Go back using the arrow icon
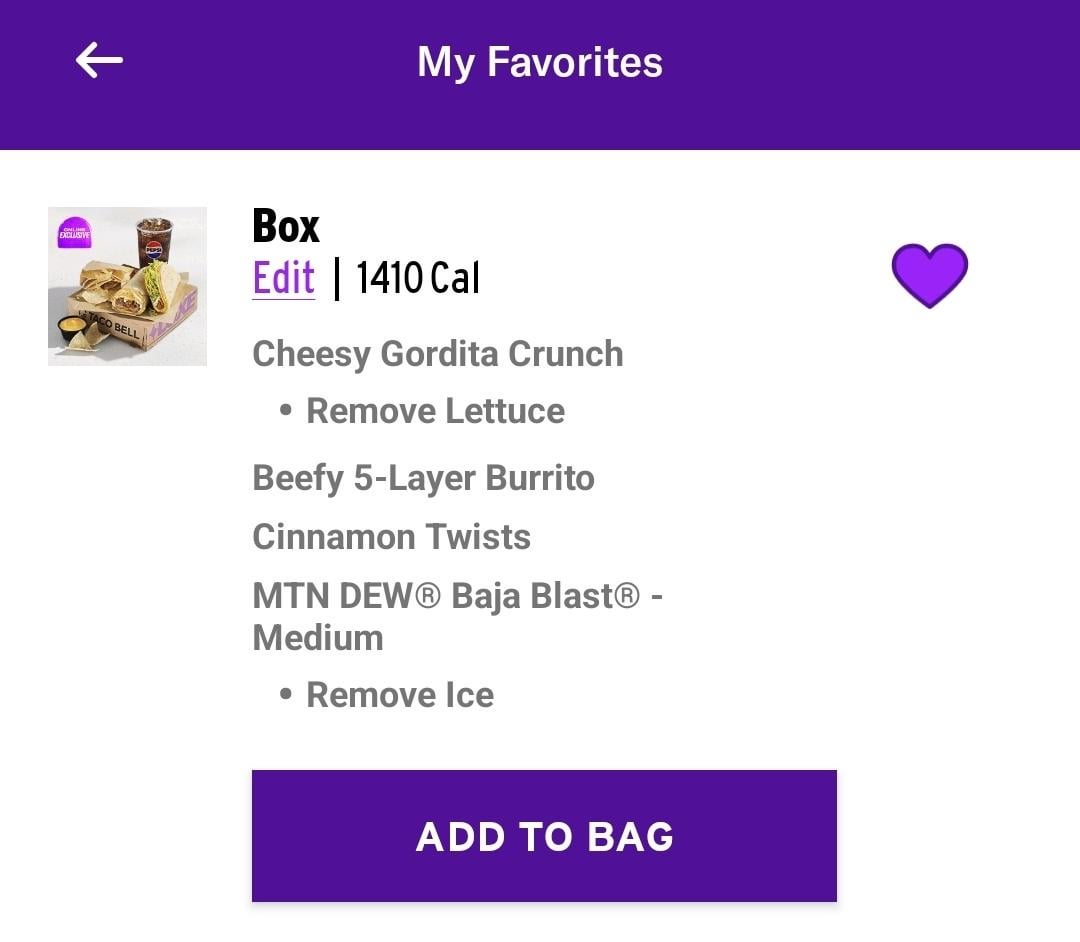This screenshot has height=942, width=1080. 99,61
